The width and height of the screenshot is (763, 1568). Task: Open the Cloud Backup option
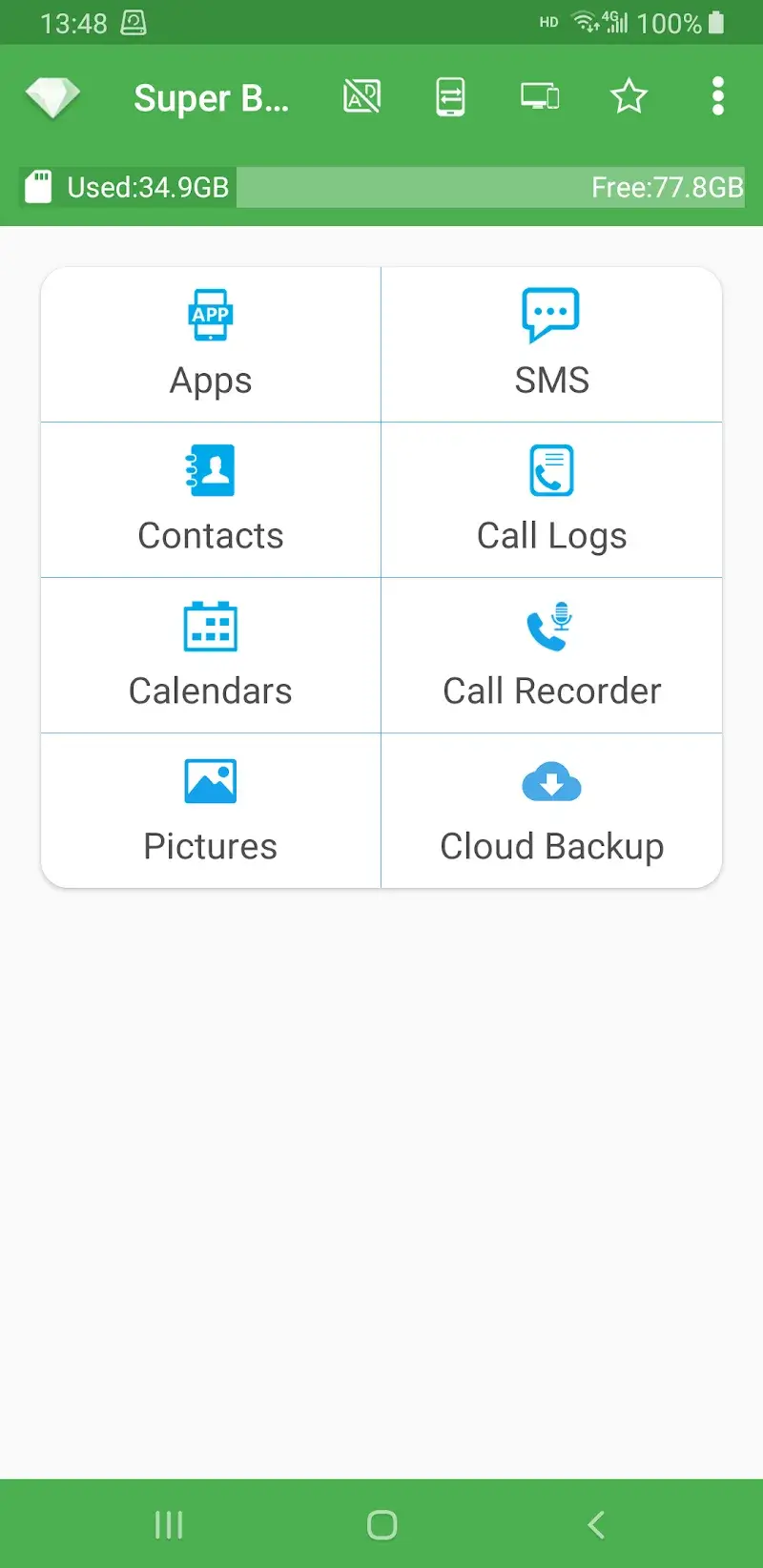tap(551, 811)
